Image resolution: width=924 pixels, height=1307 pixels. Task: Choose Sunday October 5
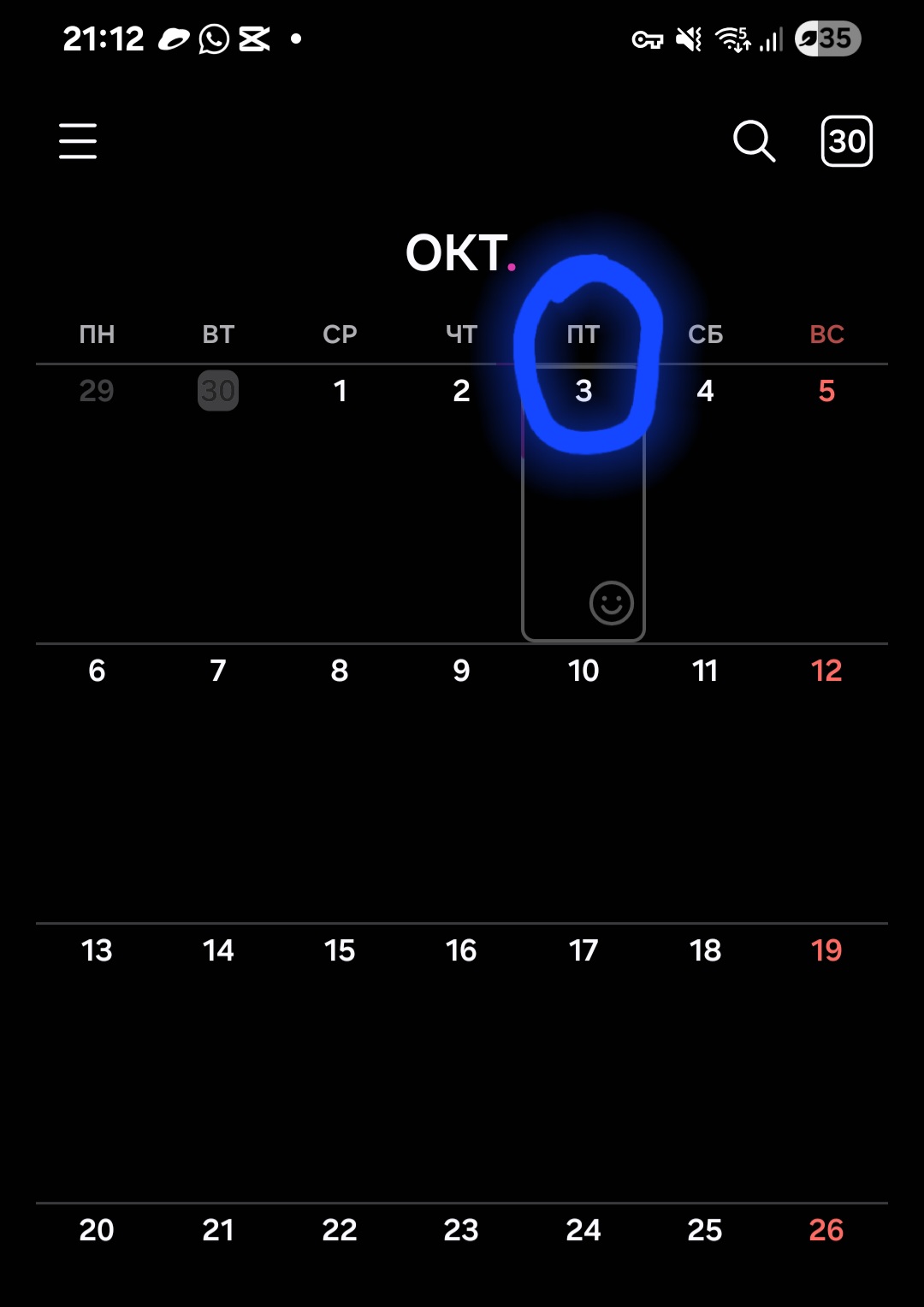click(x=826, y=391)
